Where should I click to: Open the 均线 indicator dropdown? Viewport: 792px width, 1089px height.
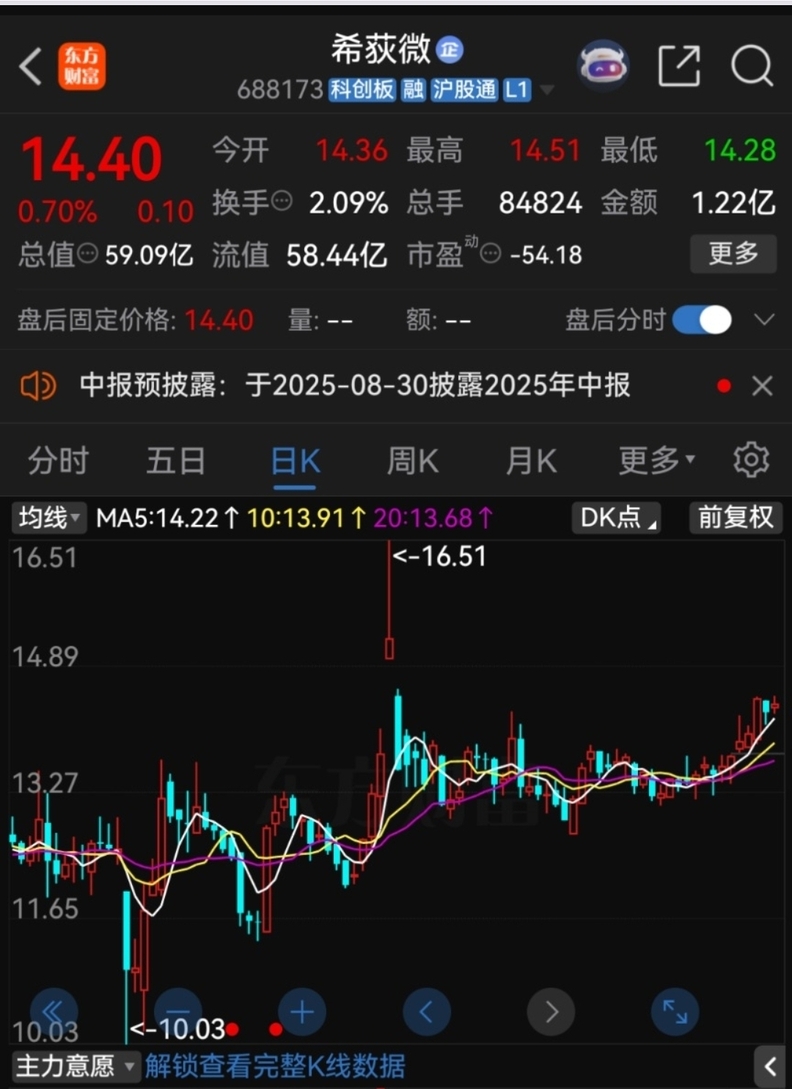(x=49, y=517)
